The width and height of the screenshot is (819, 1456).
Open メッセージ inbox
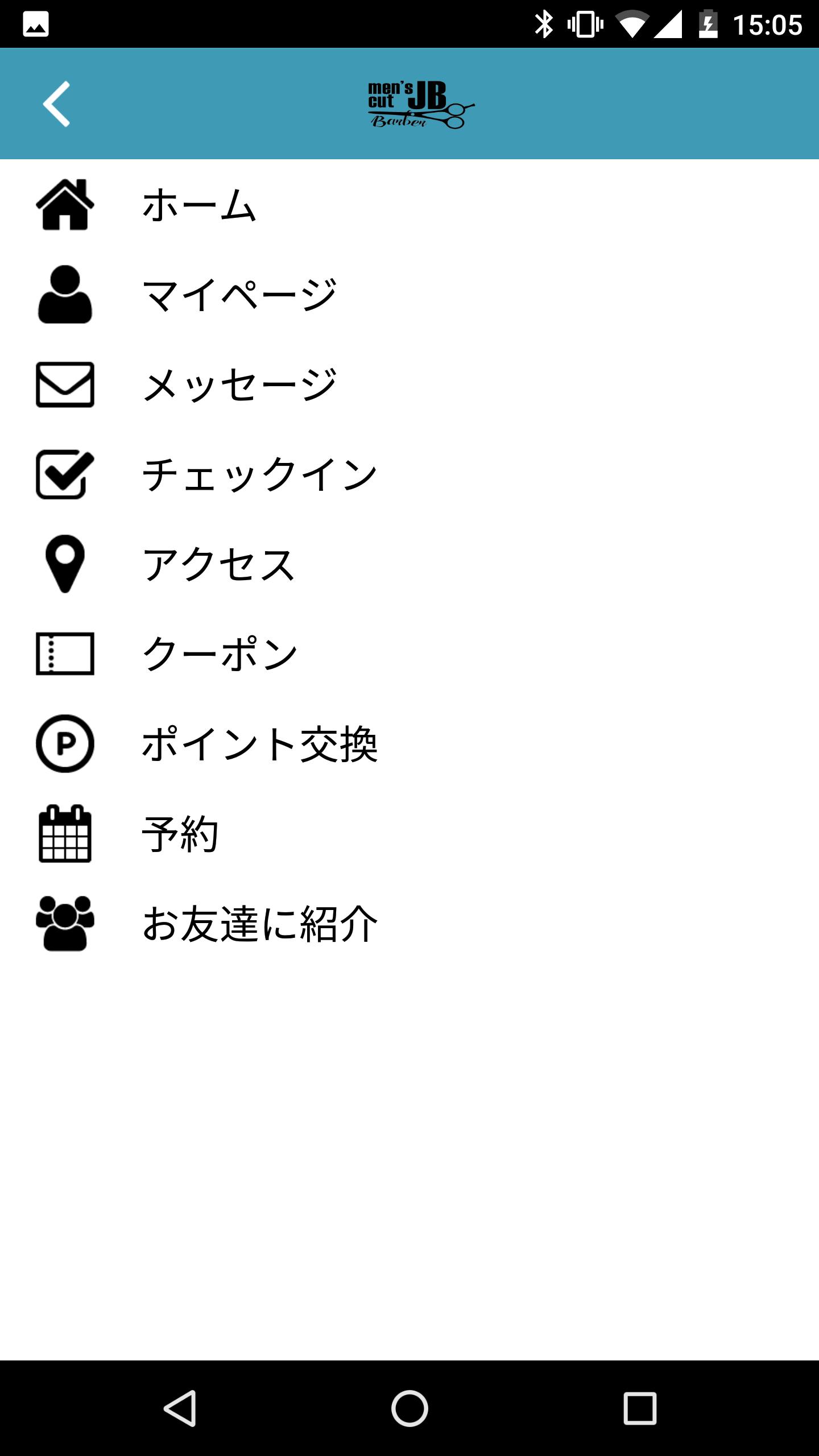tap(239, 384)
